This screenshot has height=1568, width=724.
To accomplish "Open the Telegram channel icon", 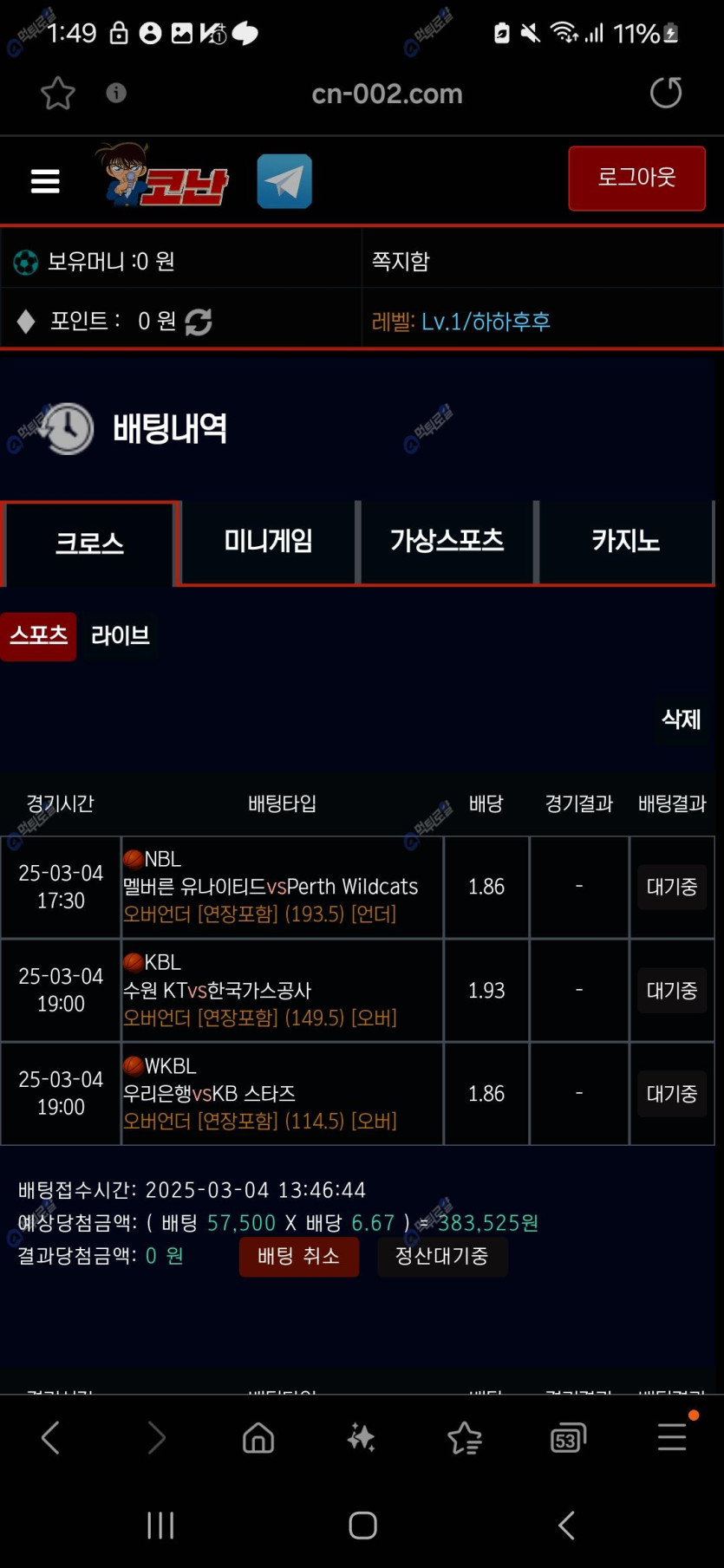I will 284,181.
